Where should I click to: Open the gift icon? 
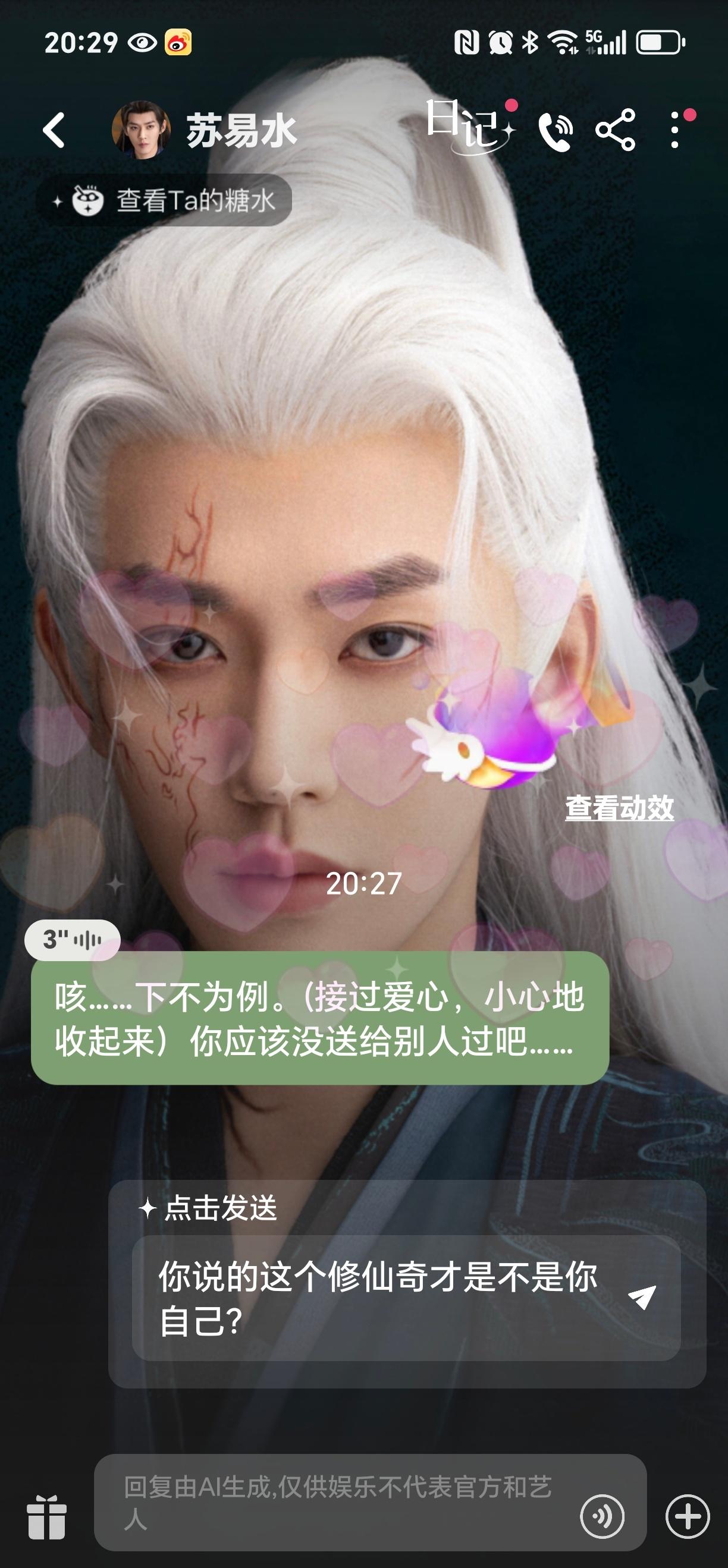pos(46,1516)
